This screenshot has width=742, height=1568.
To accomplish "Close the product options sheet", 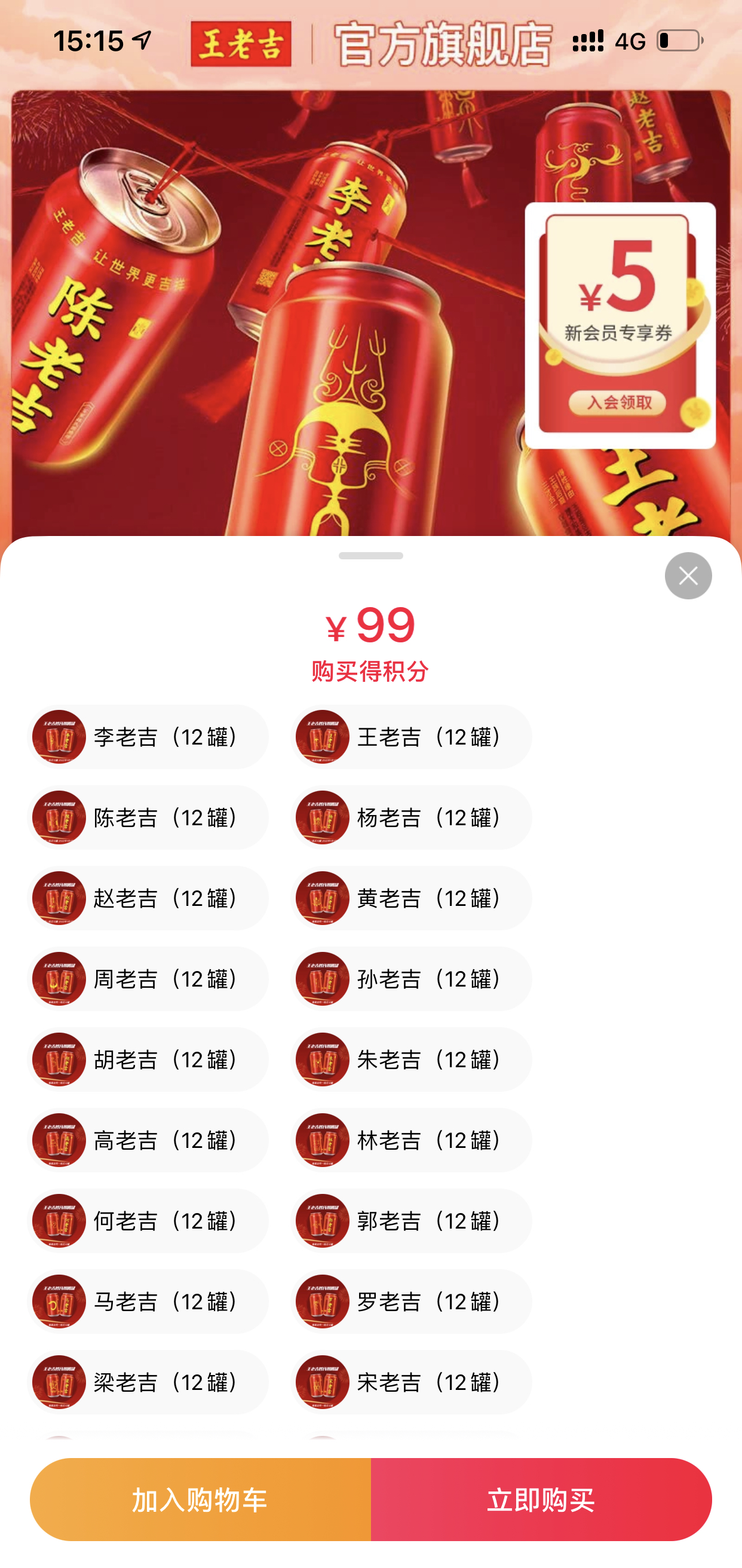I will [x=688, y=576].
